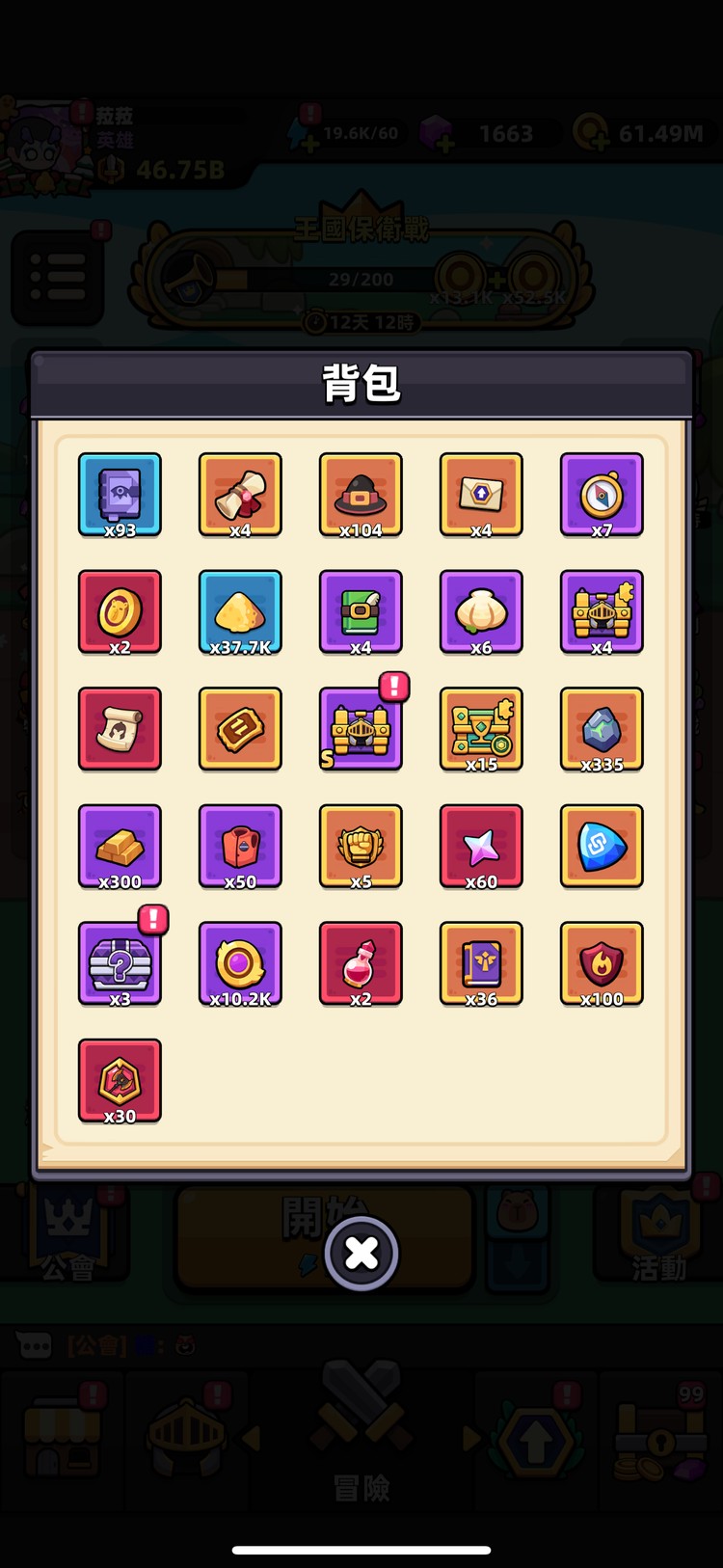Tap the ore rock item x335
This screenshot has width=723, height=1568.
pos(602,729)
